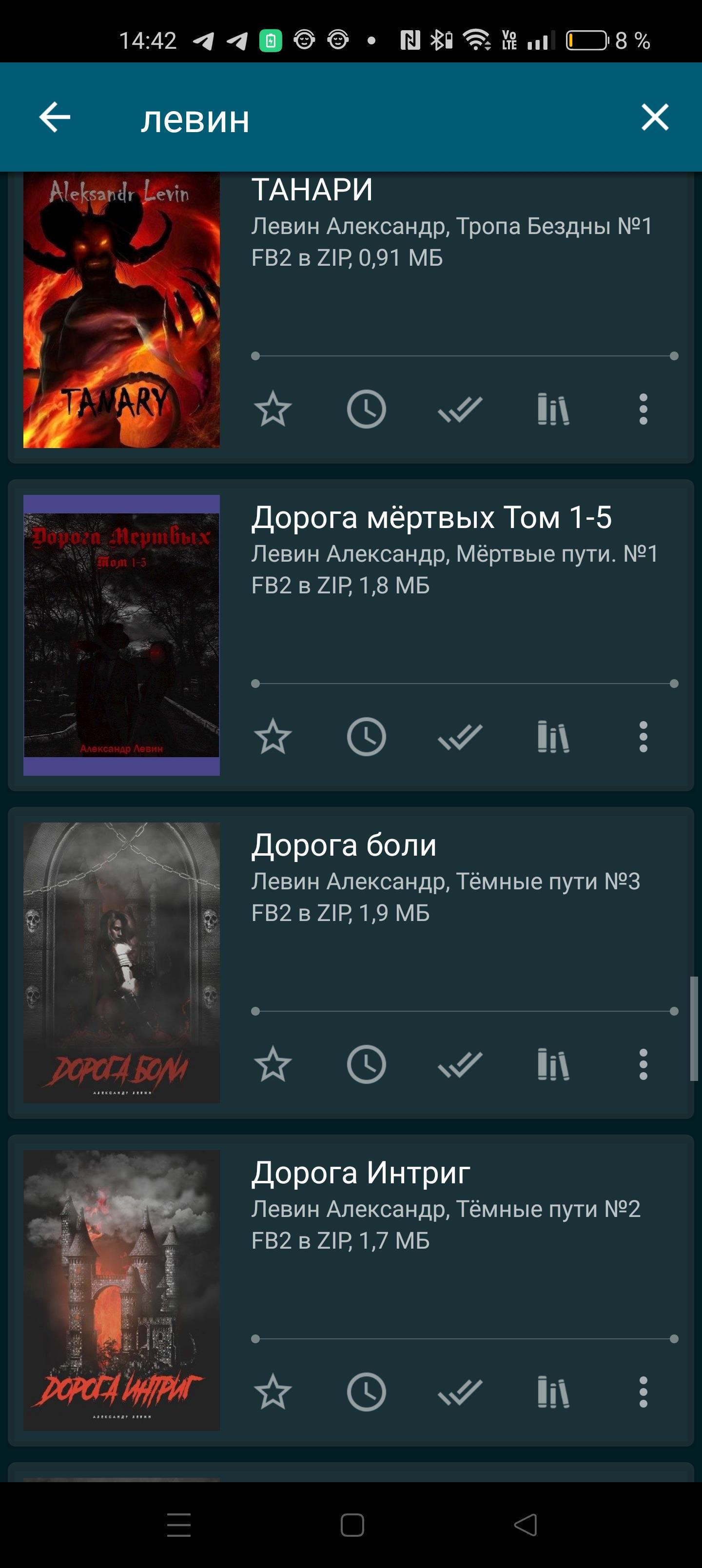Clear the search query левин
The height and width of the screenshot is (1568, 702).
tap(655, 117)
